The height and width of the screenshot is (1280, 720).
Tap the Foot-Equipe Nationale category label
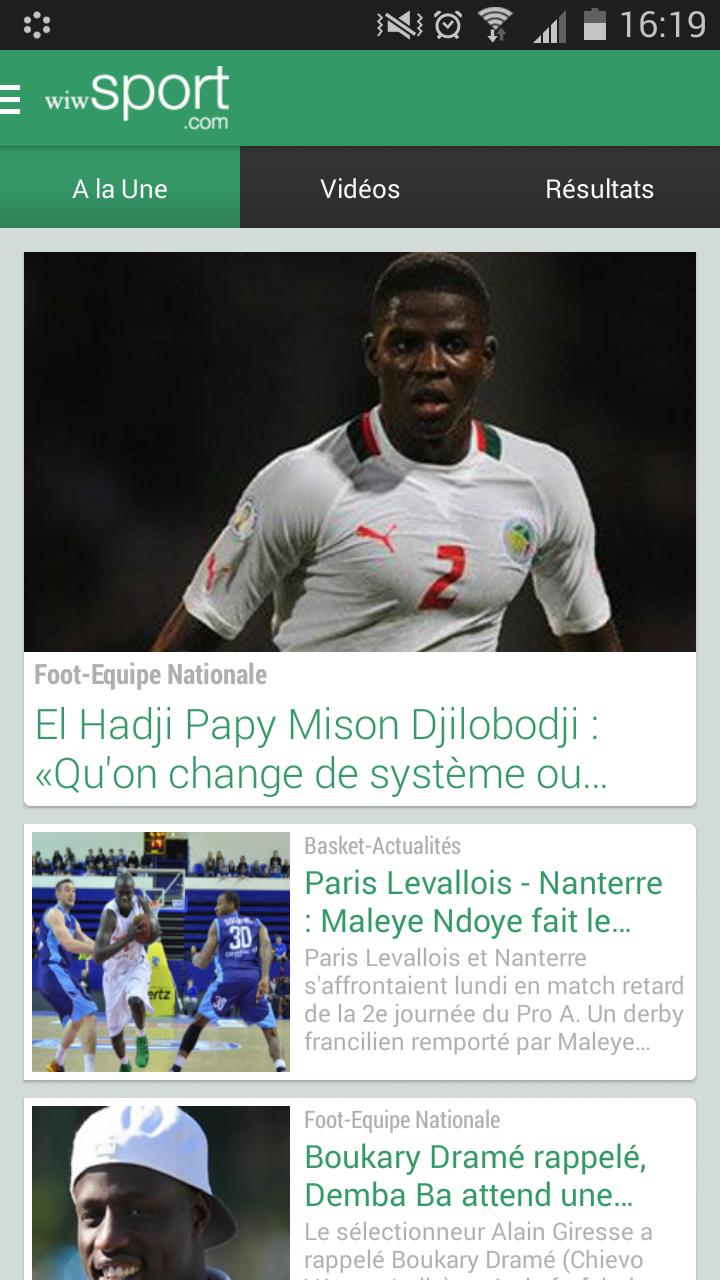150,675
